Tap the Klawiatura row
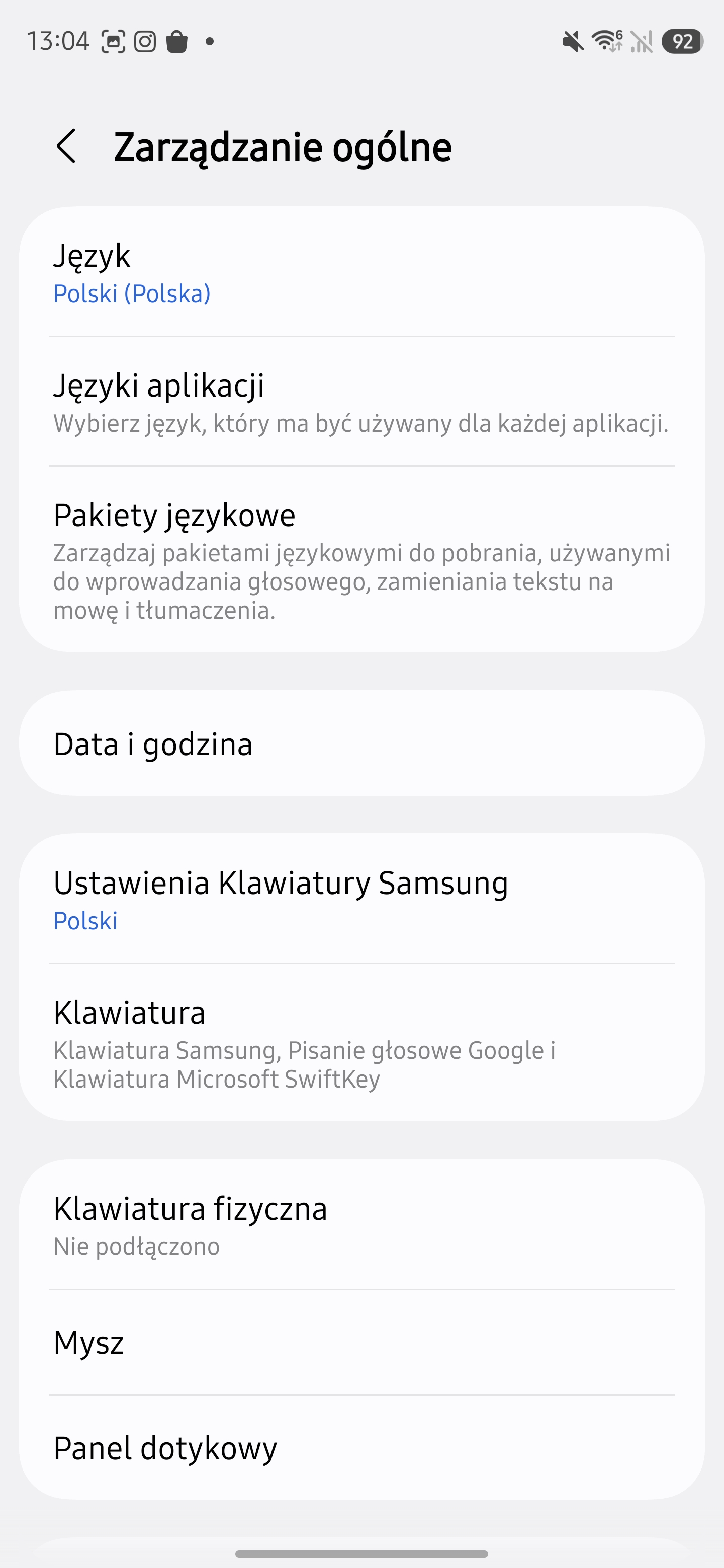 [361, 1043]
